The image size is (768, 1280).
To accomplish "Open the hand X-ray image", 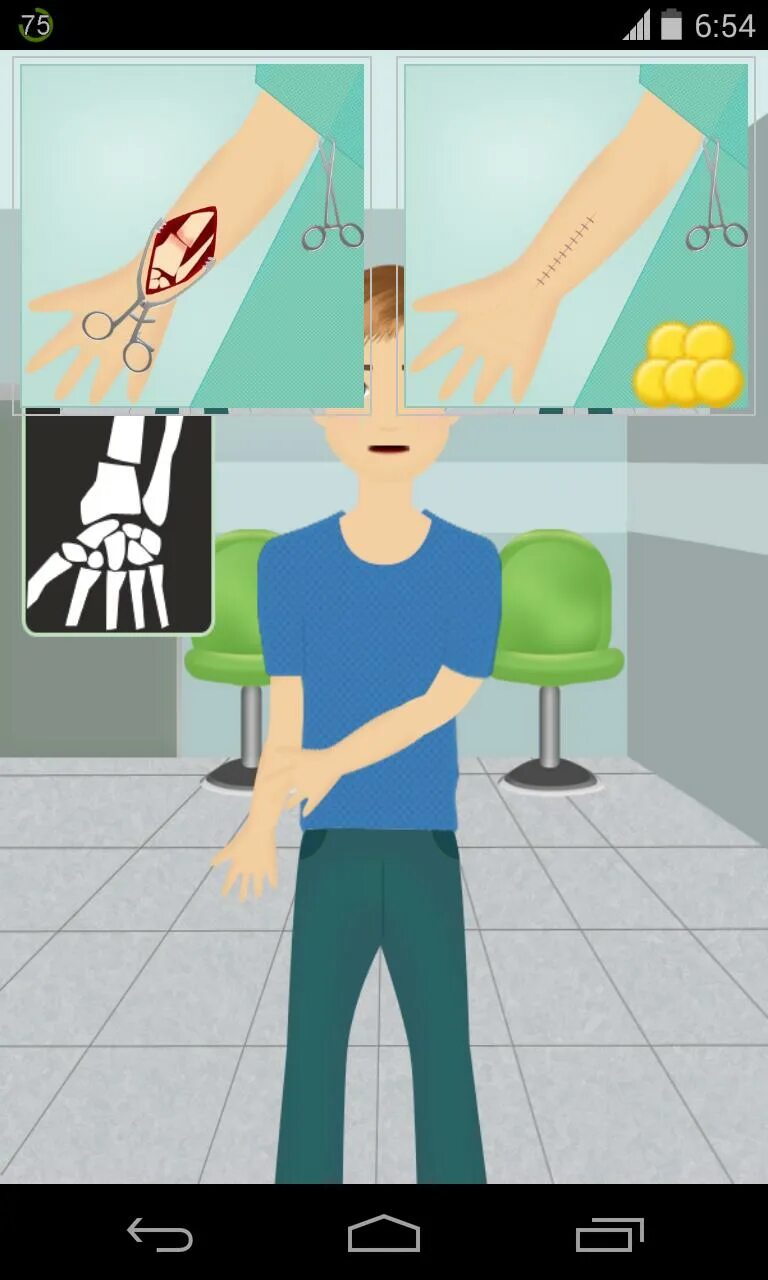I will pyautogui.click(x=118, y=524).
